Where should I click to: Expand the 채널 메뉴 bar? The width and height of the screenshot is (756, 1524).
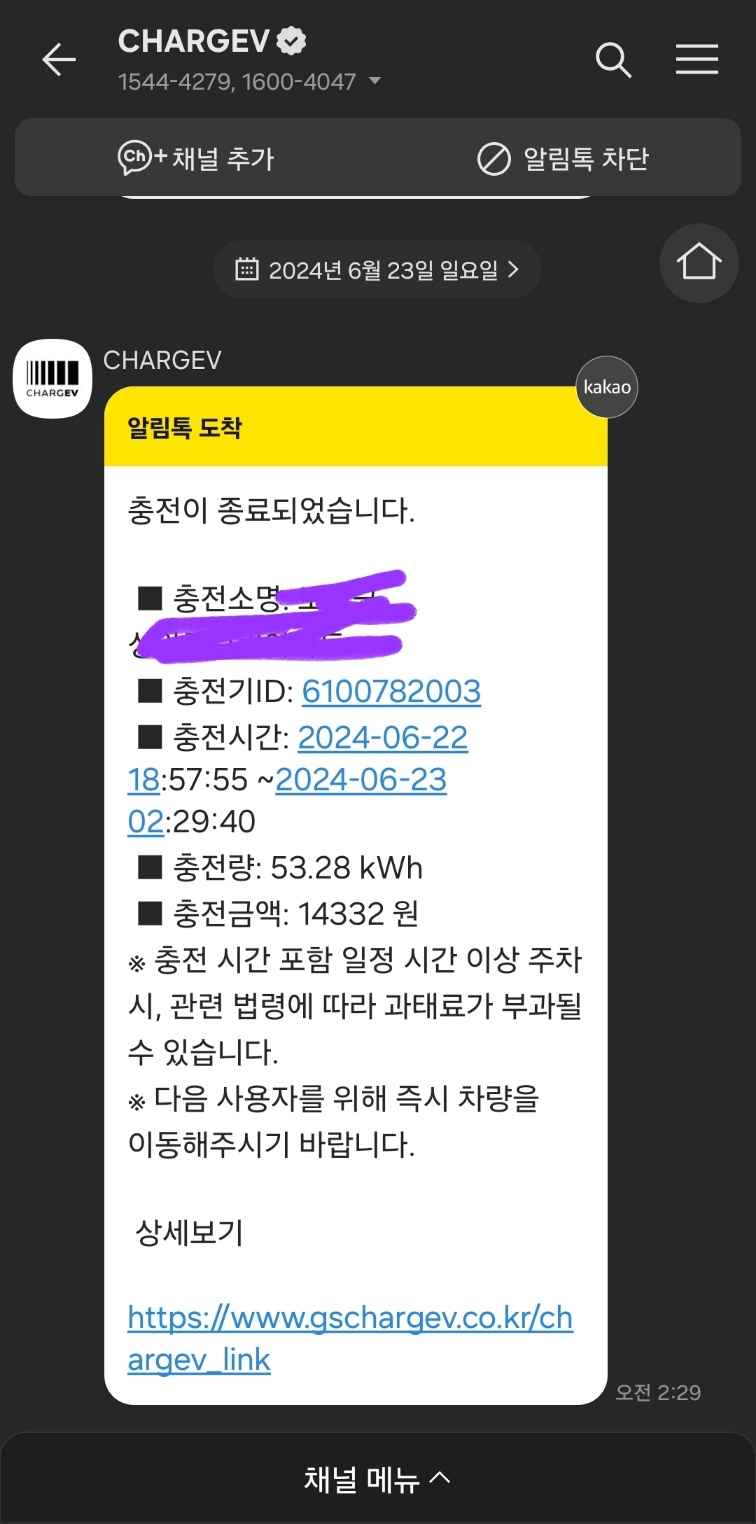(378, 1479)
